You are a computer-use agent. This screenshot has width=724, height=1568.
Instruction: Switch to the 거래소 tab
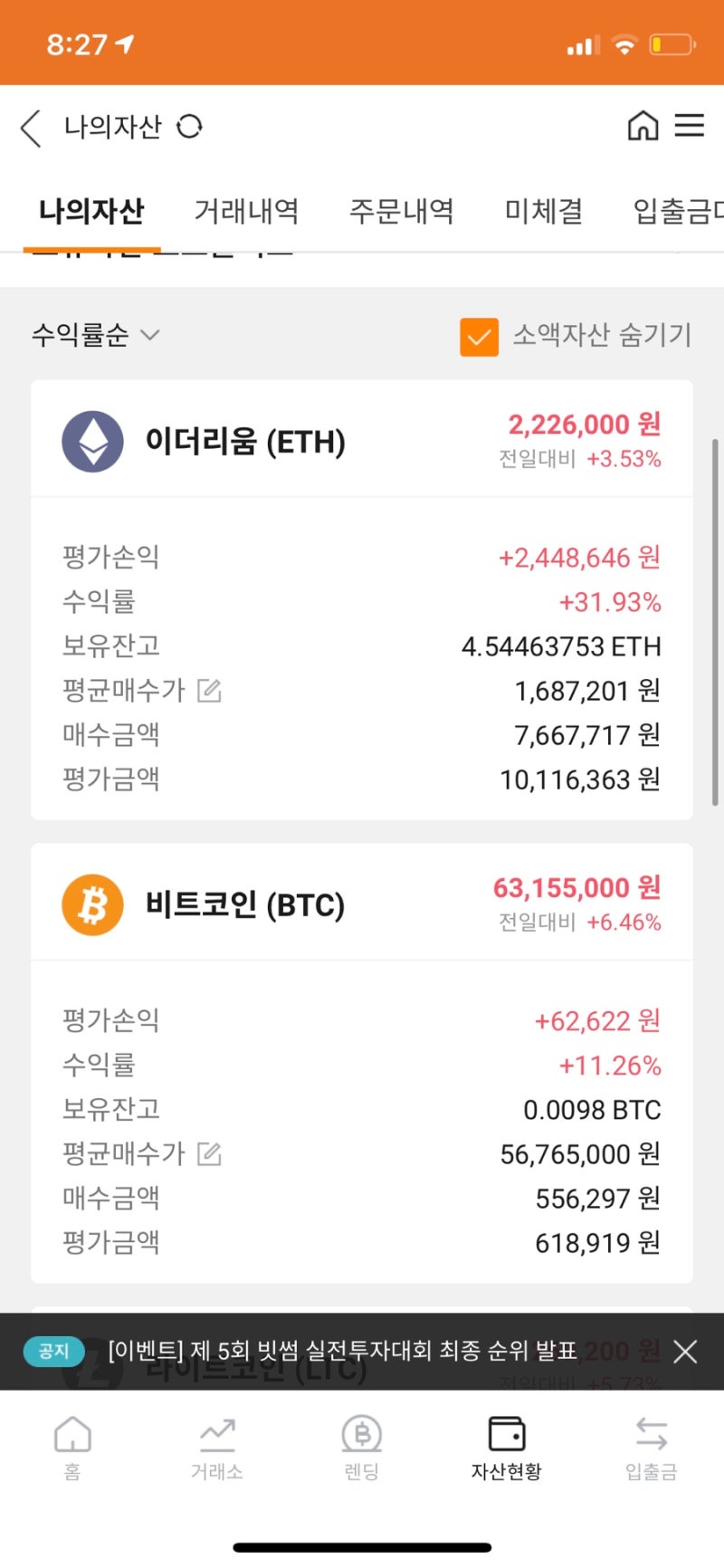(217, 1447)
